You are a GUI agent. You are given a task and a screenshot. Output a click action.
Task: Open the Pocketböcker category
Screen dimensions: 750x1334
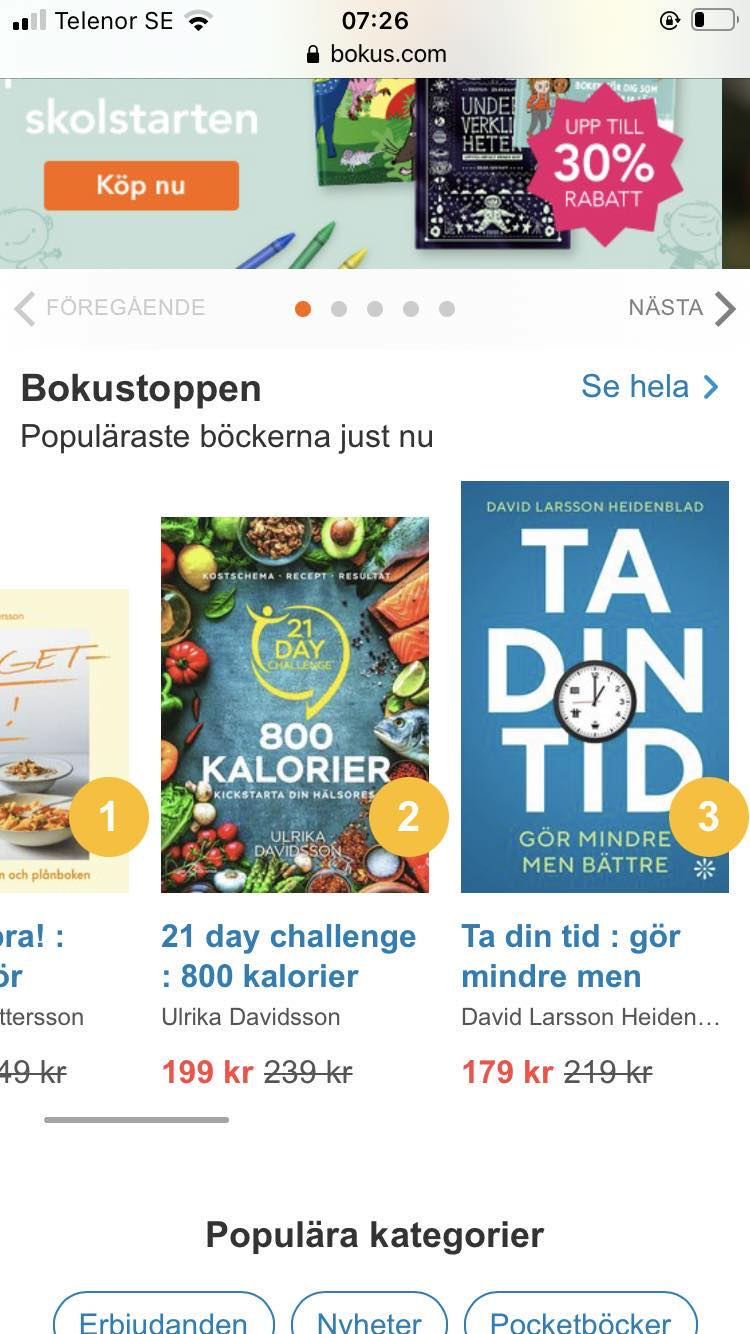[x=580, y=1320]
